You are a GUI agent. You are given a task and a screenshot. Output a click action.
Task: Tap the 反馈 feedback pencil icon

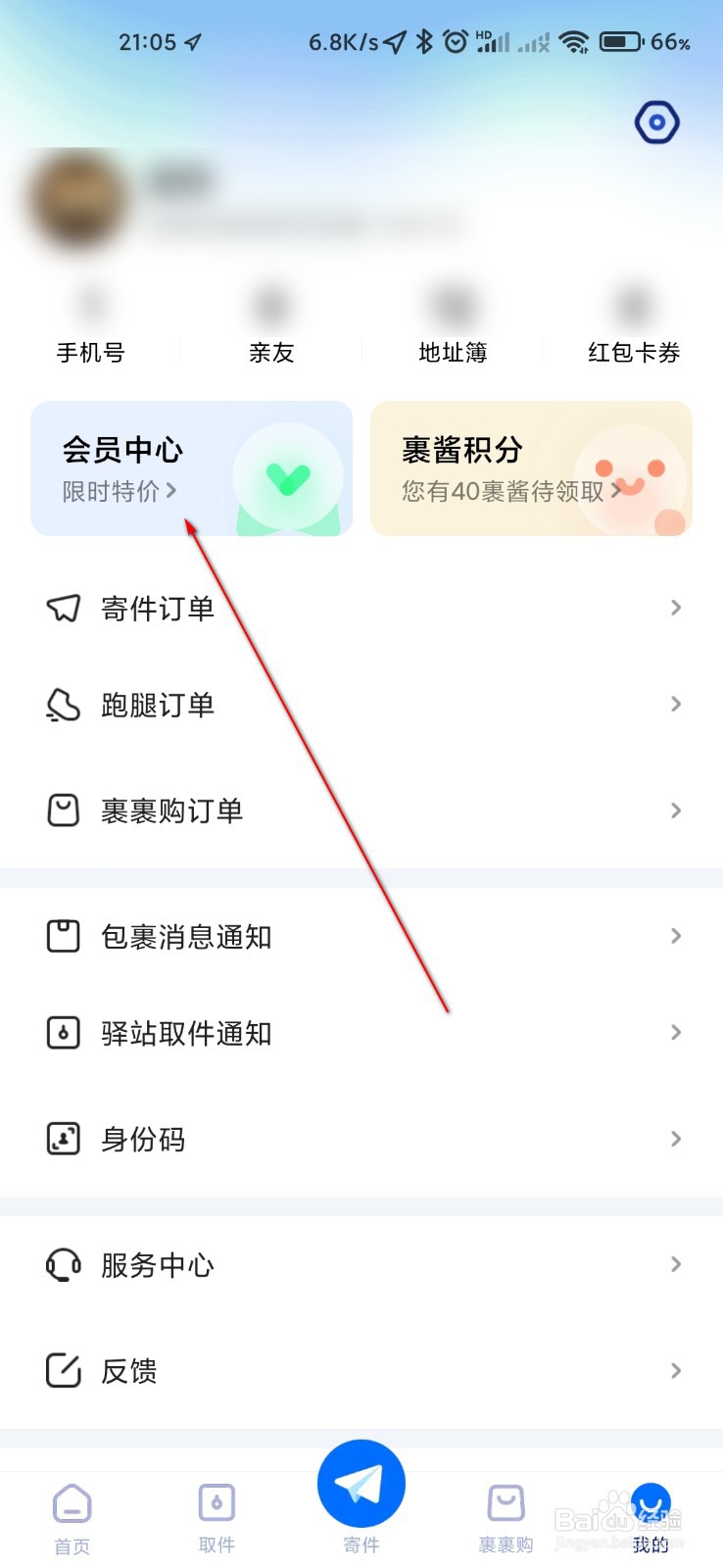pos(63,1370)
